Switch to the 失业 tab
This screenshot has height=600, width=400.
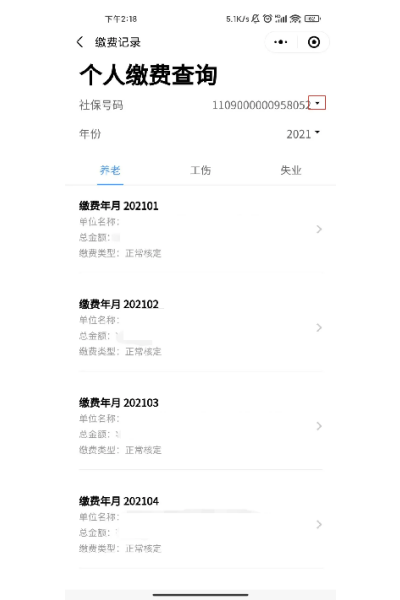pos(291,170)
